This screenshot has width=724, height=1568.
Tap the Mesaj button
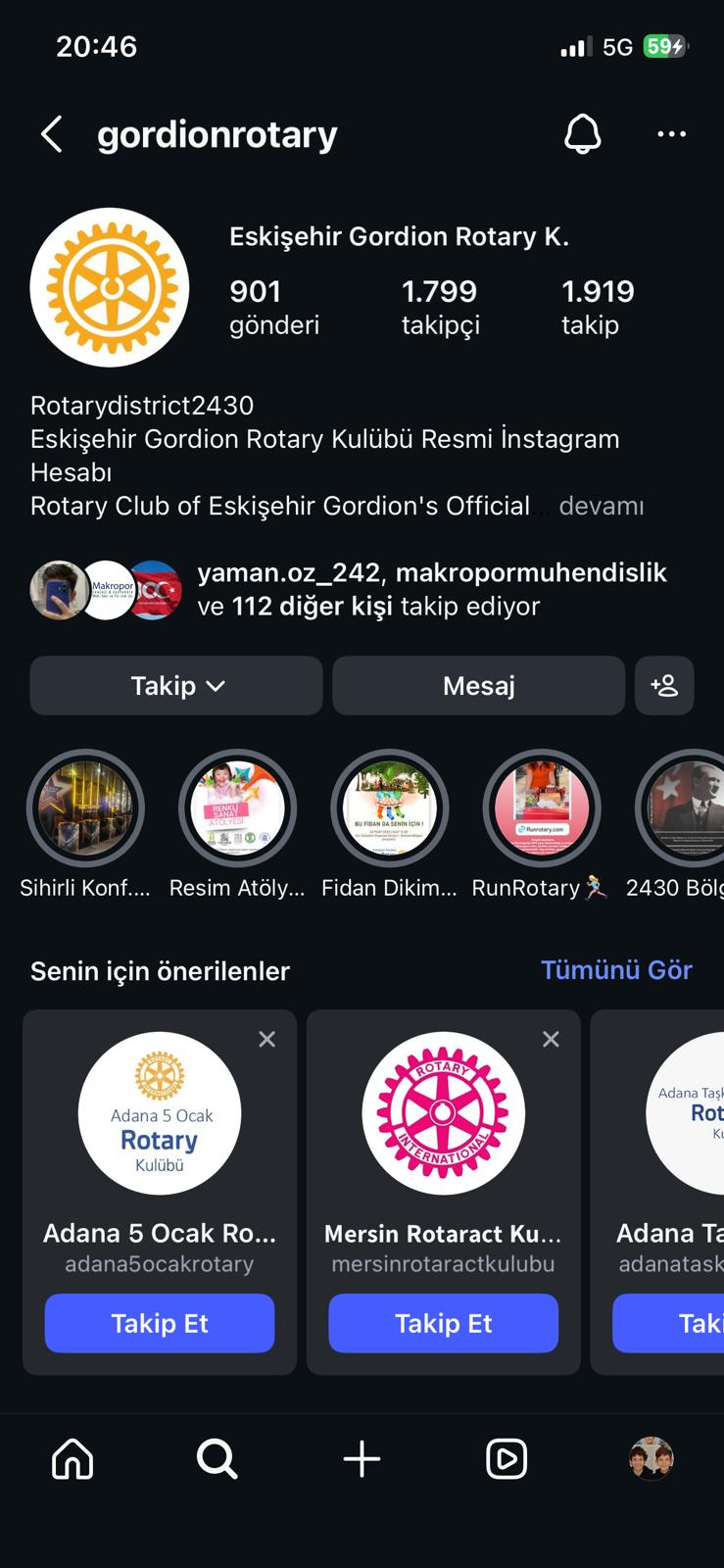tap(478, 686)
